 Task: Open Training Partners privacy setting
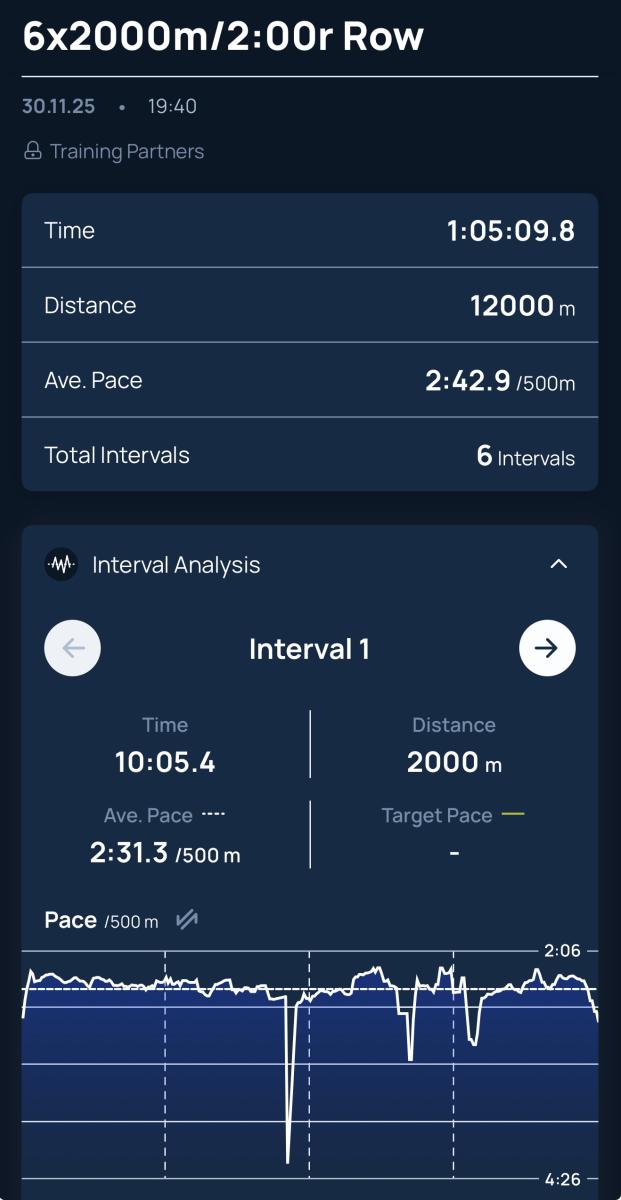(114, 152)
